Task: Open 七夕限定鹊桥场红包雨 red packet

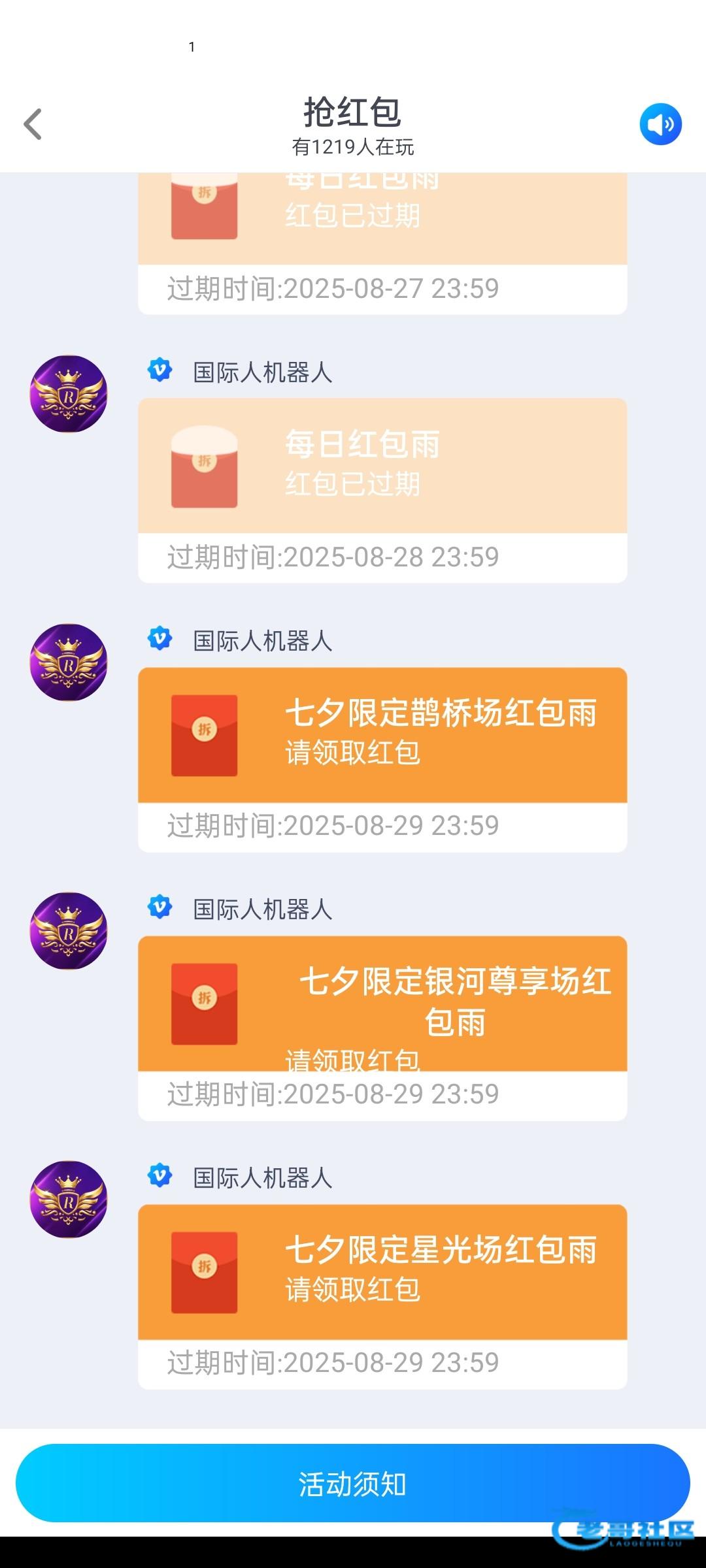Action: tap(382, 735)
